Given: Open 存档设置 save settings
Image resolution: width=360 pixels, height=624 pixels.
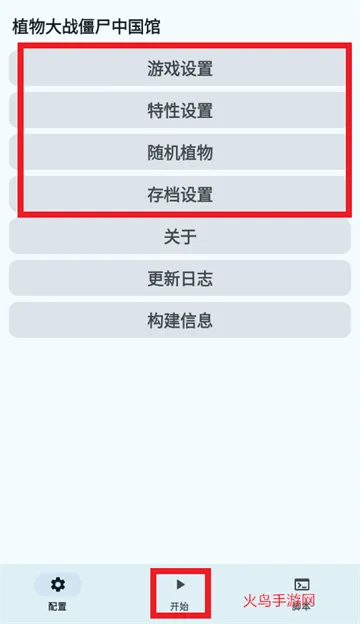Looking at the screenshot, I should point(180,194).
